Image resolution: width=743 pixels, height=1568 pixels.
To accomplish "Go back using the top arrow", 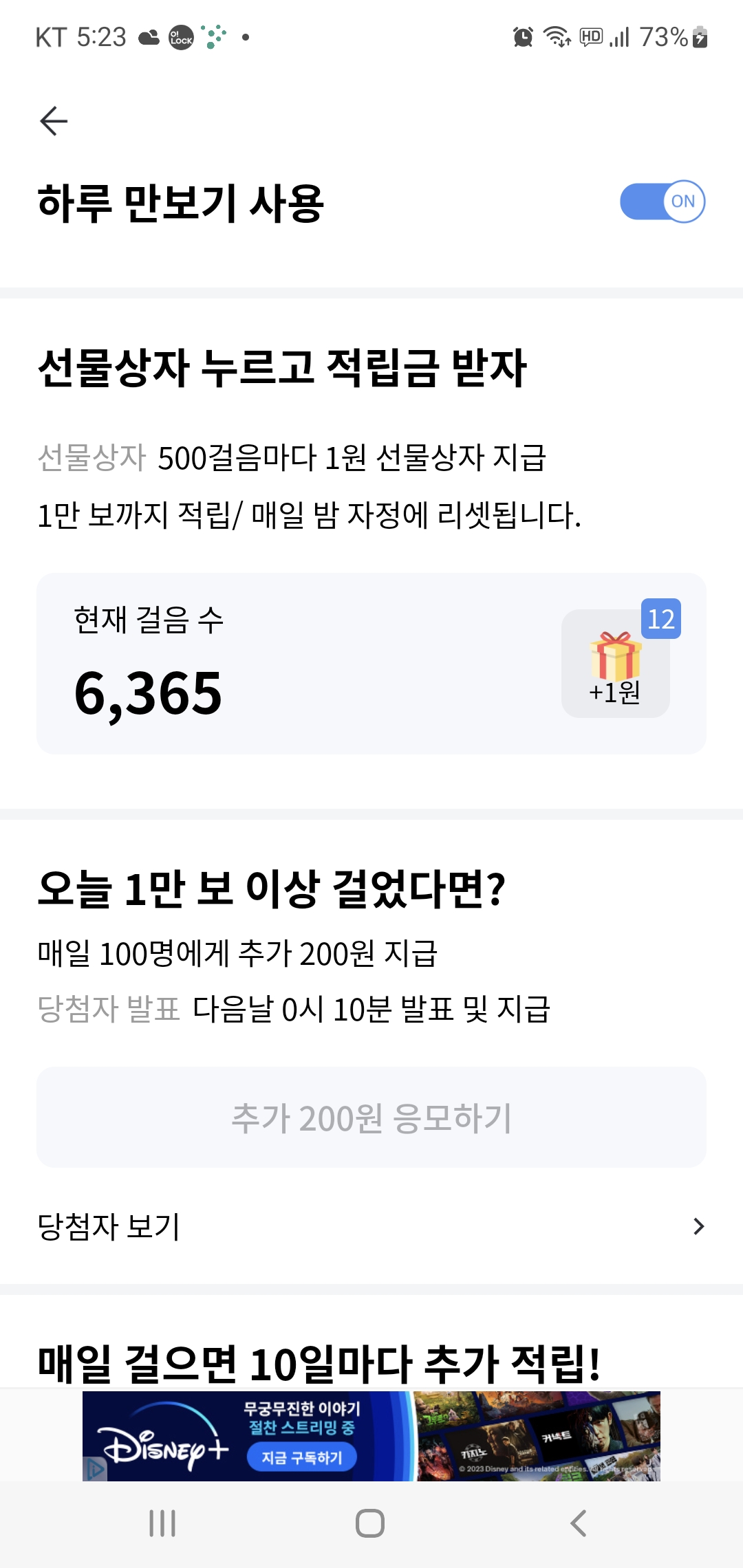I will tap(54, 121).
